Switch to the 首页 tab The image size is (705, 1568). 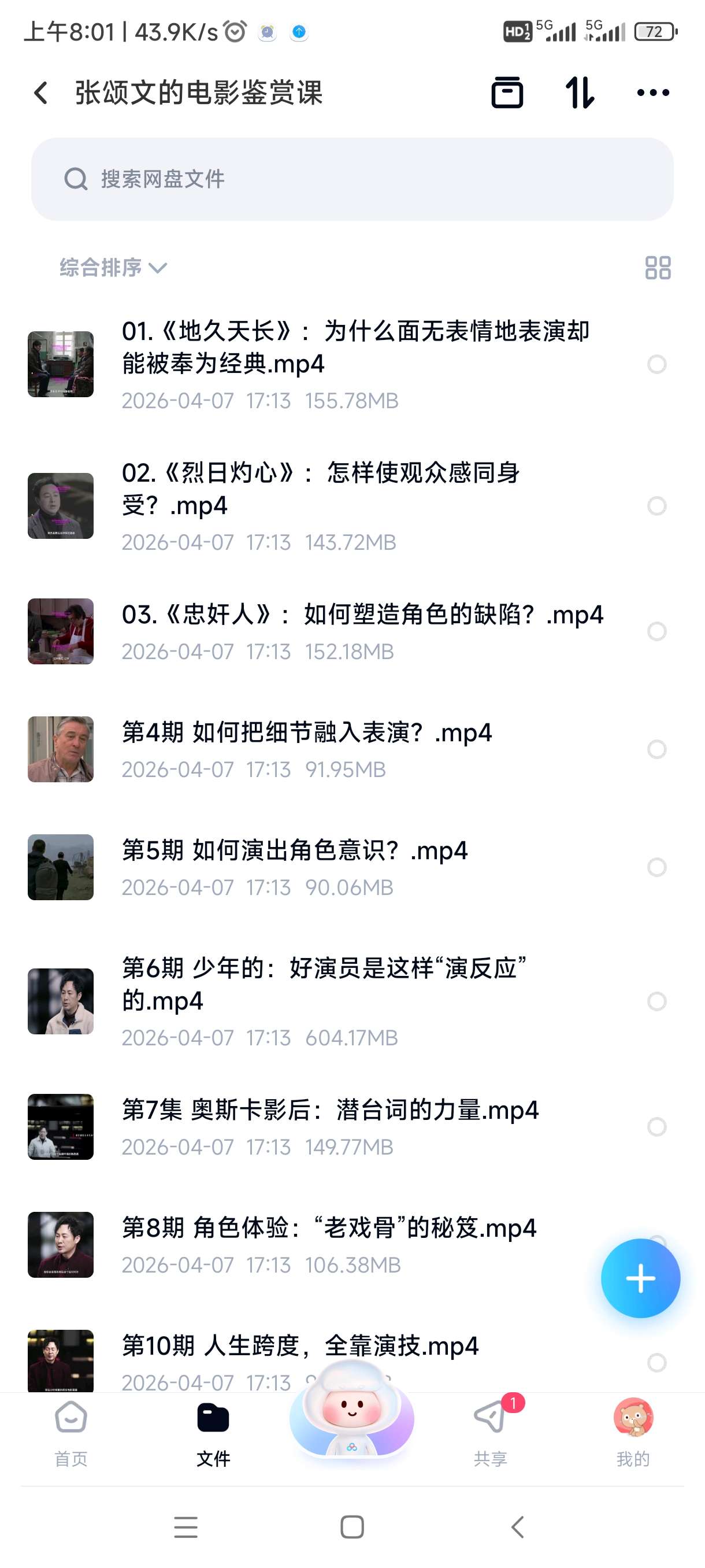click(x=71, y=1432)
